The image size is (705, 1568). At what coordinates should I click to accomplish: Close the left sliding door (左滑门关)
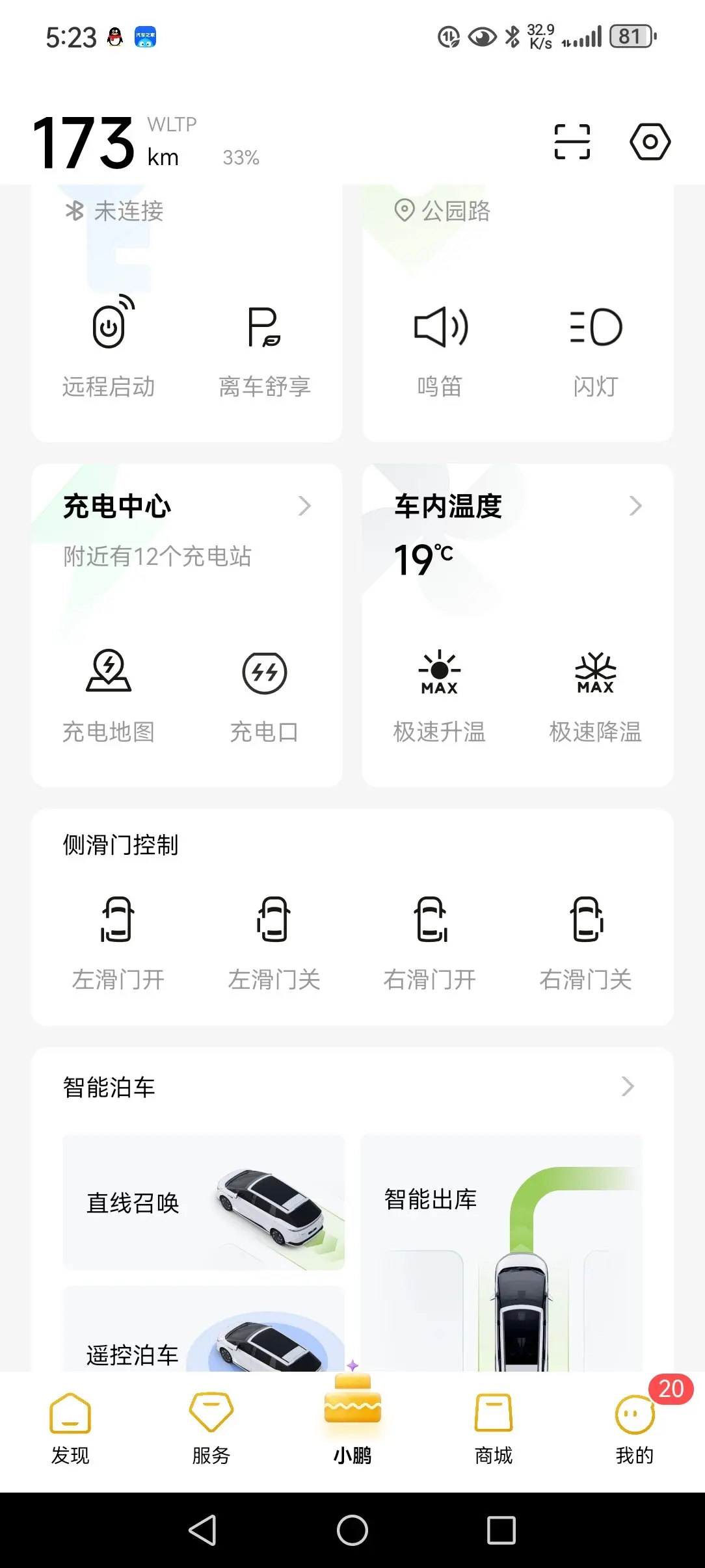[x=274, y=941]
